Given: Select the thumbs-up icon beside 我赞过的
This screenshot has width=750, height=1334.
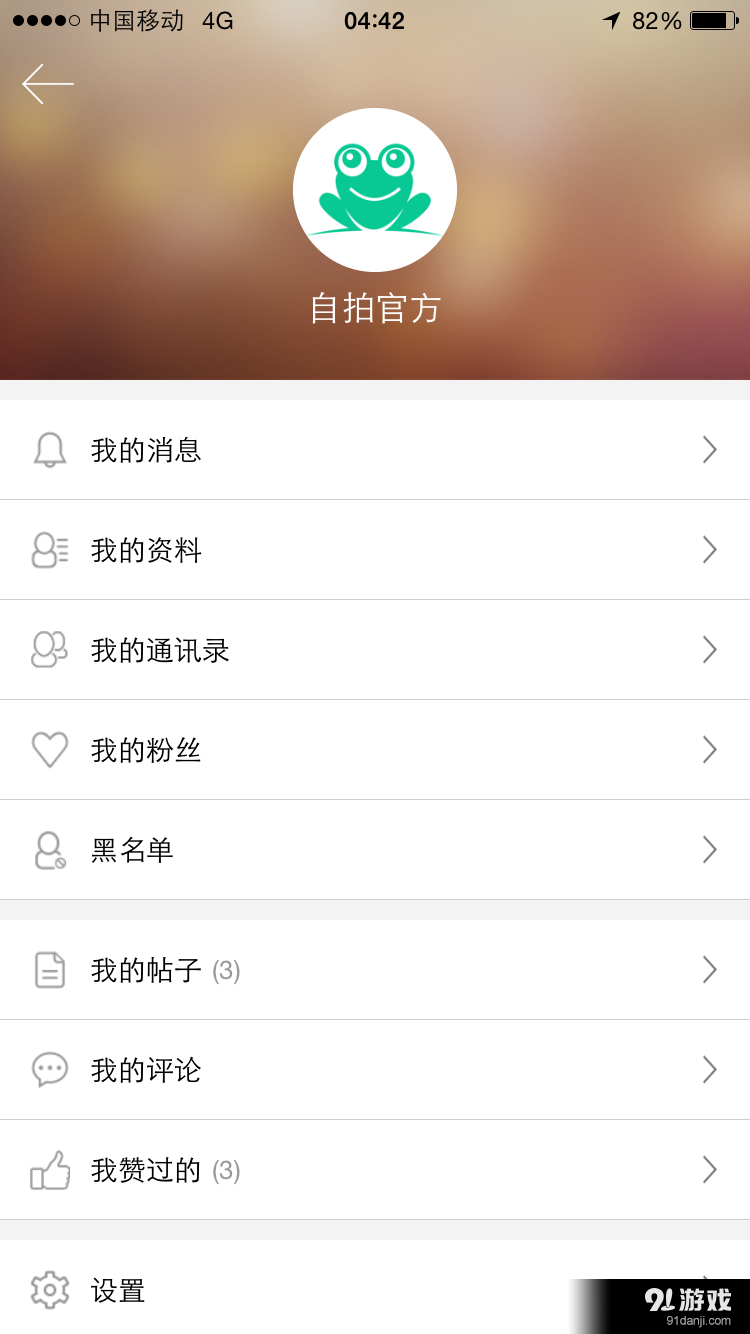Looking at the screenshot, I should tap(50, 1169).
